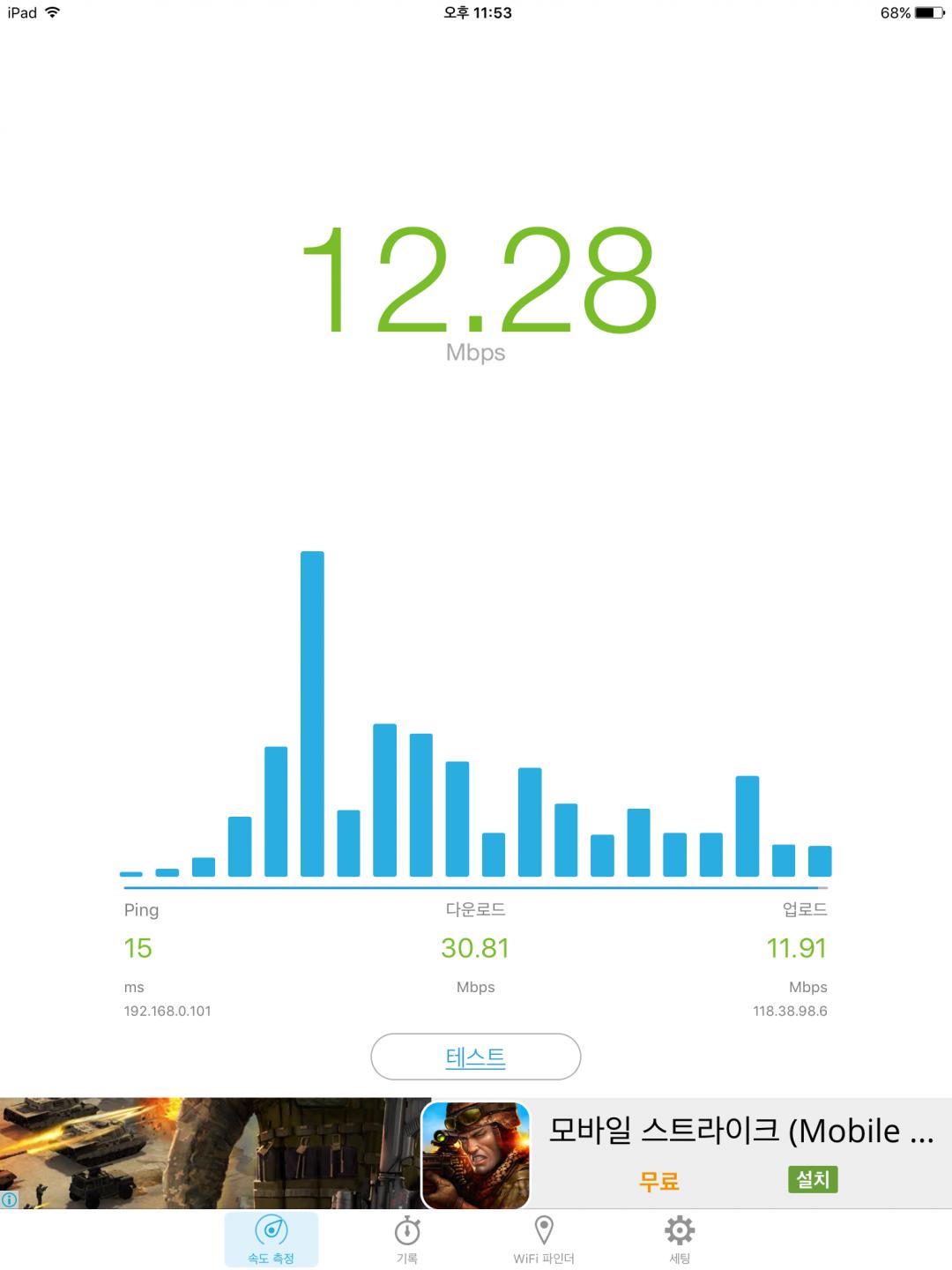The width and height of the screenshot is (952, 1270).
Task: Select the 속도 측정 tab
Action: click(271, 1238)
